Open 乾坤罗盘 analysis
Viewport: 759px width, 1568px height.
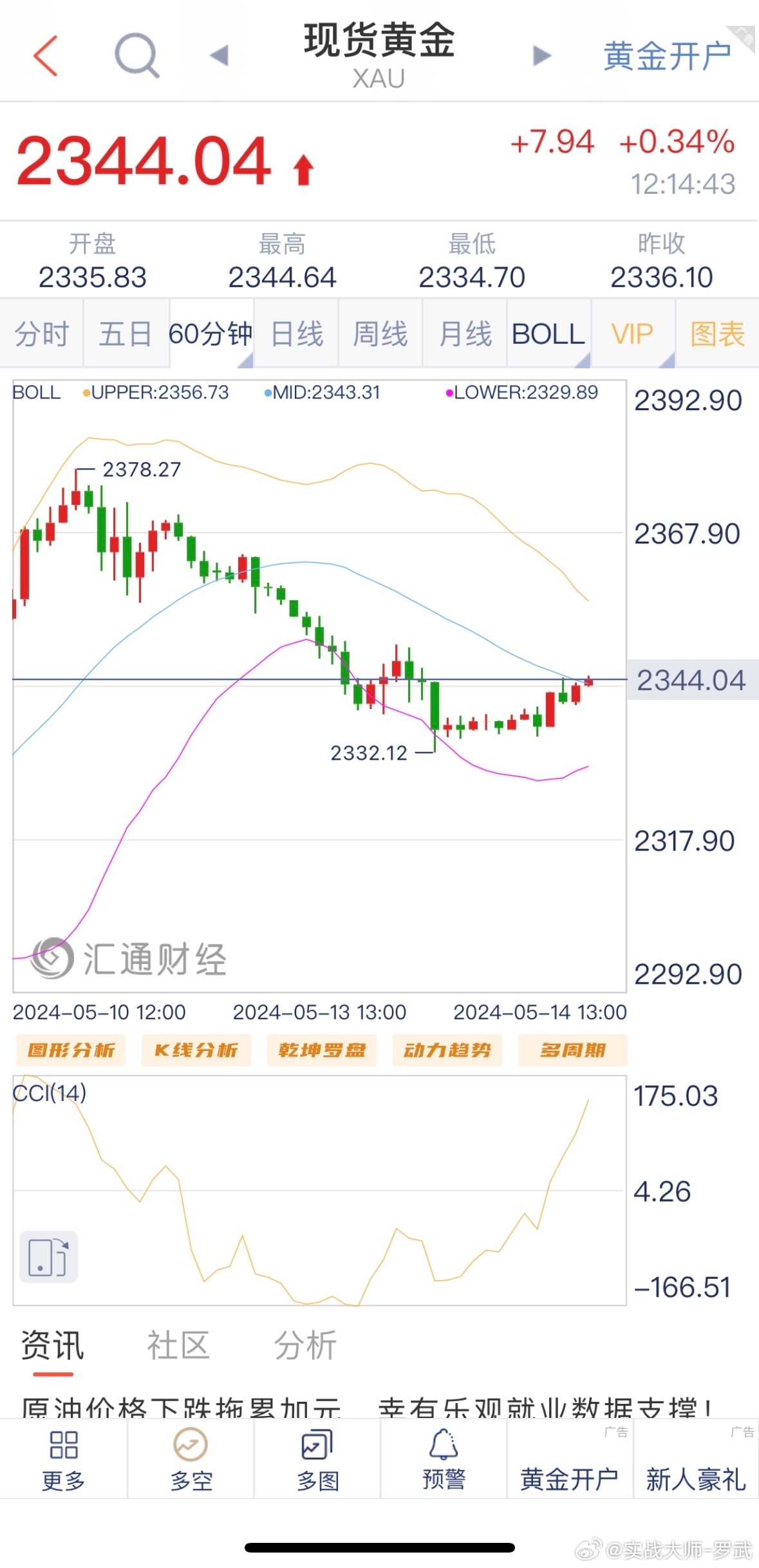click(x=322, y=1050)
